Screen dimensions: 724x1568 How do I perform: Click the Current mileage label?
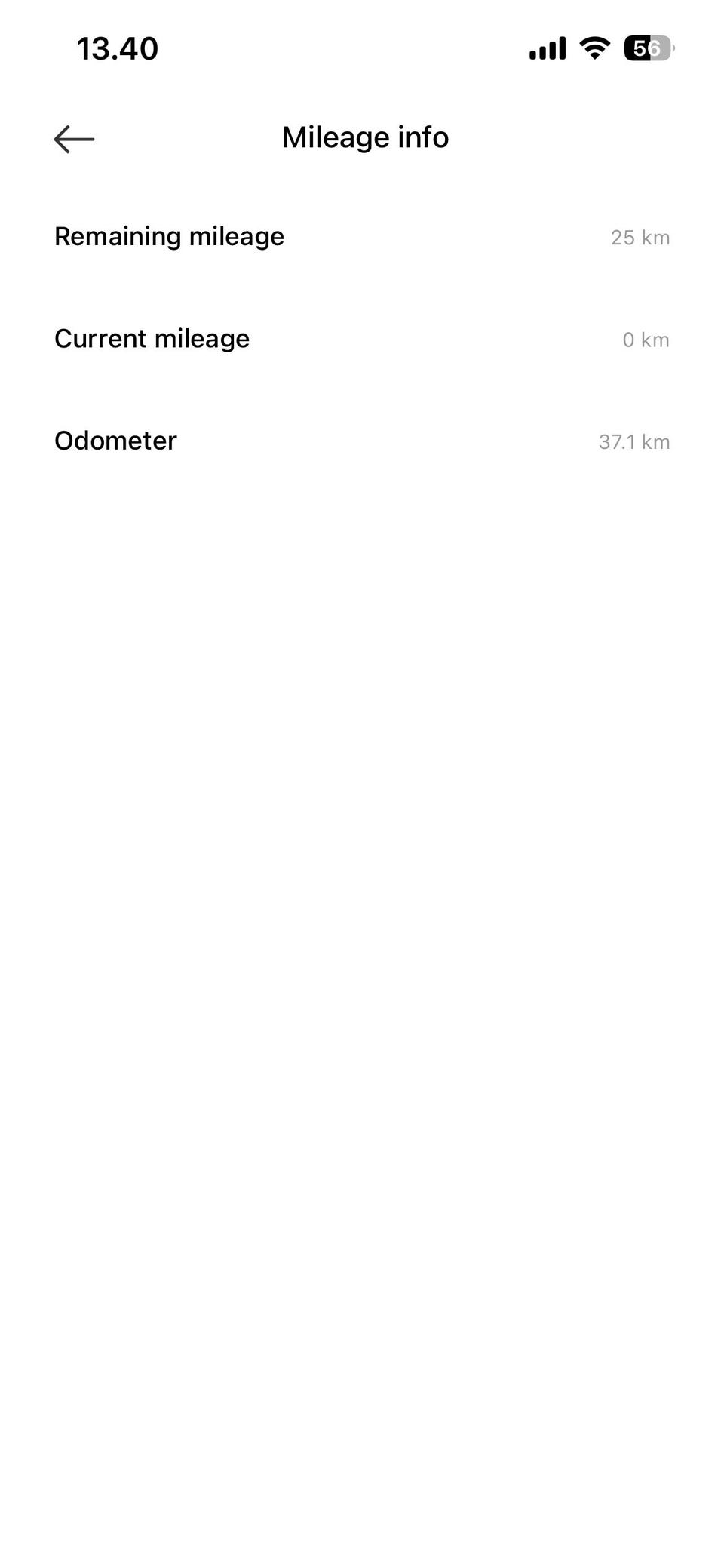[152, 338]
